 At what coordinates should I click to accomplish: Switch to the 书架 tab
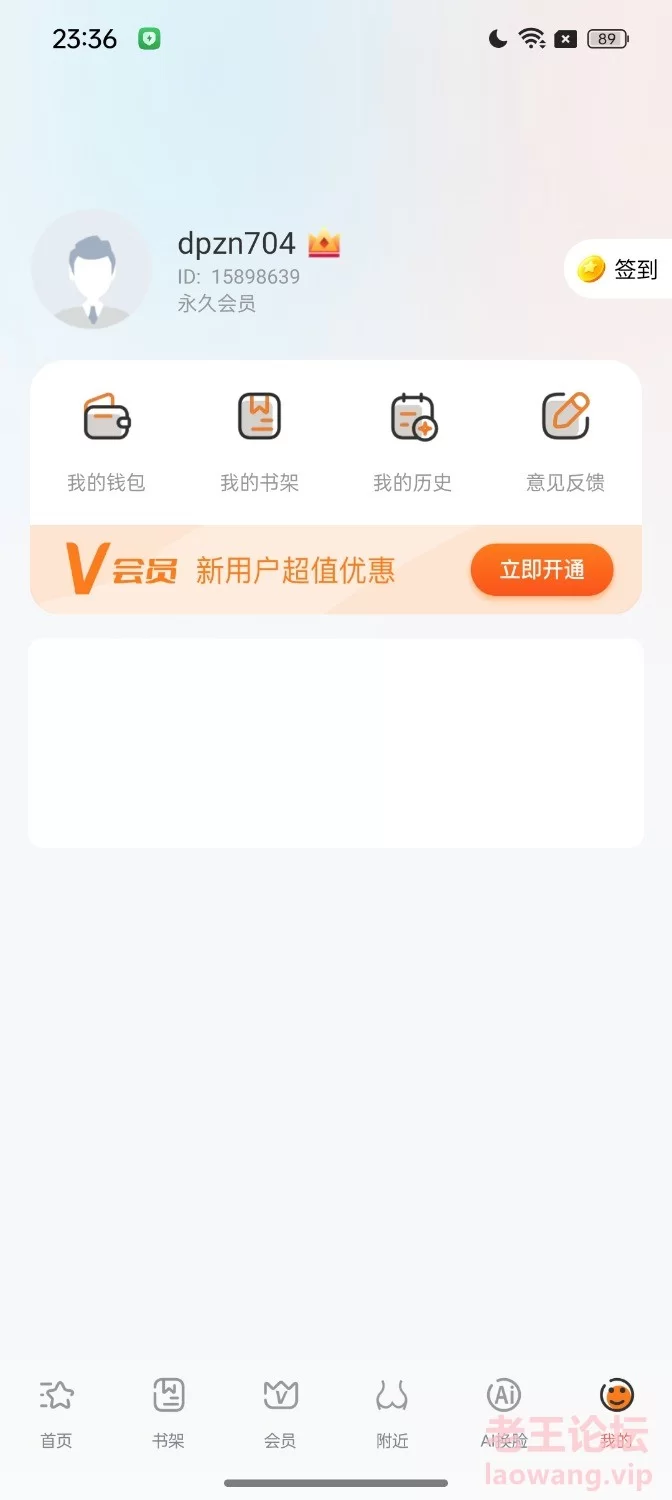point(168,1414)
